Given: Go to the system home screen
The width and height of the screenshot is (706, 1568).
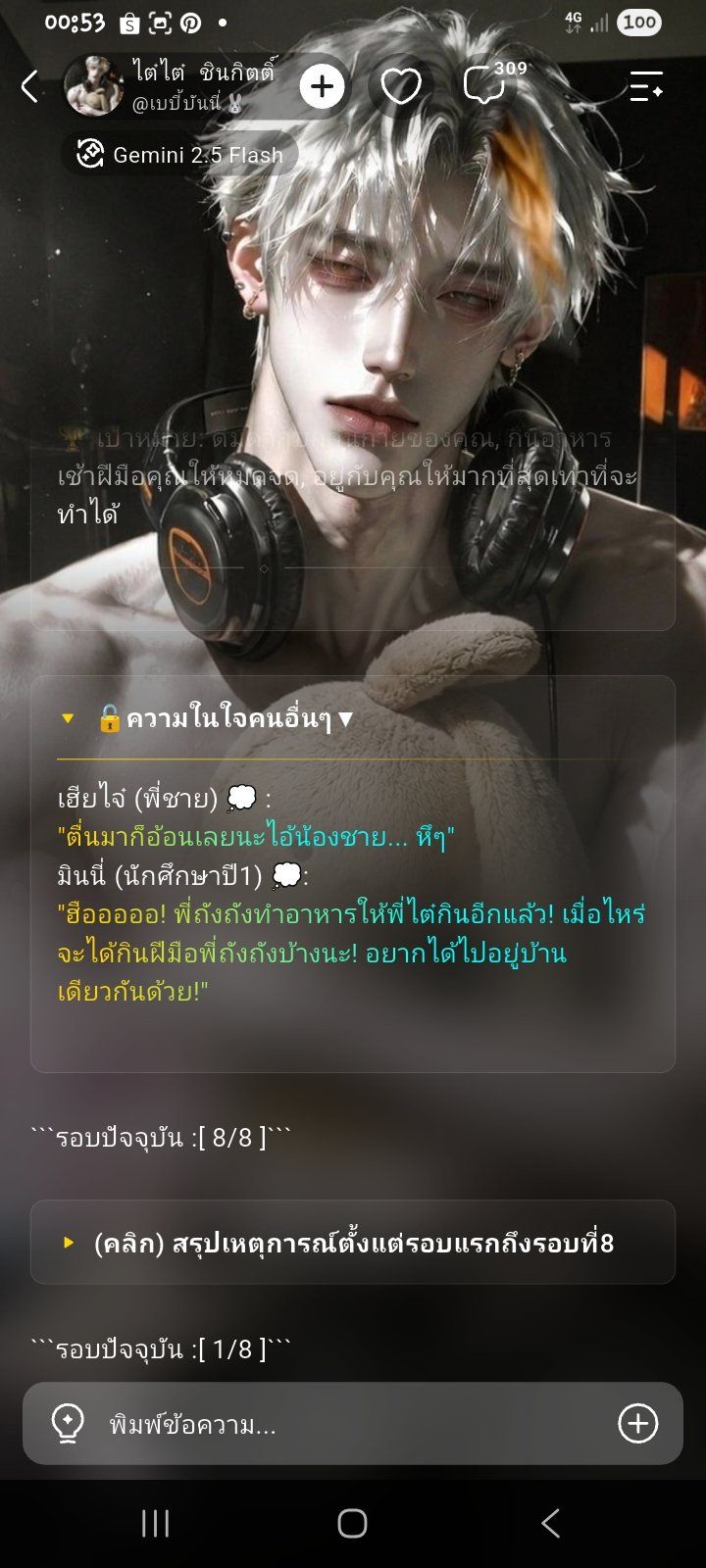Looking at the screenshot, I should click(353, 1524).
